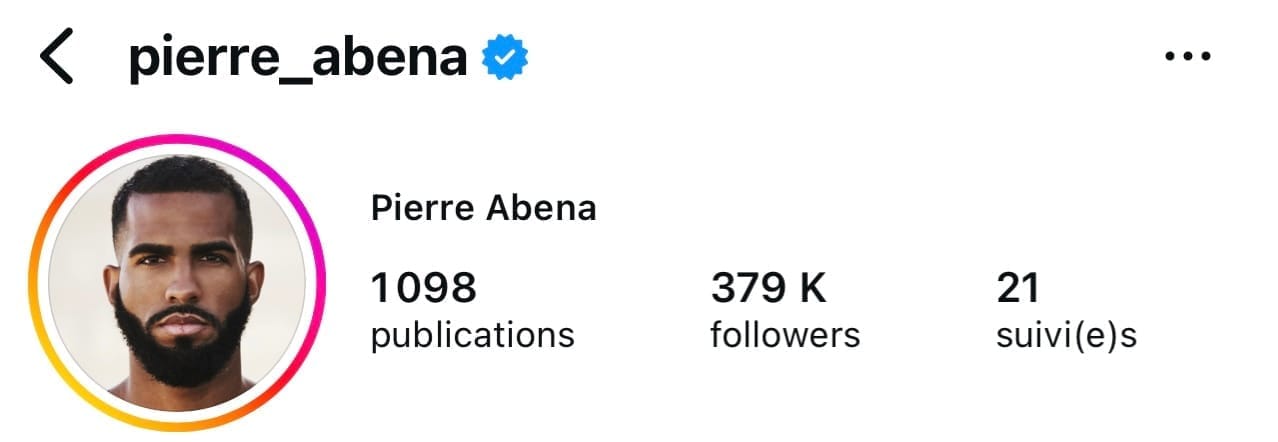Open the 21 suivi(e)s following list
1278x442 pixels.
[x=1066, y=310]
